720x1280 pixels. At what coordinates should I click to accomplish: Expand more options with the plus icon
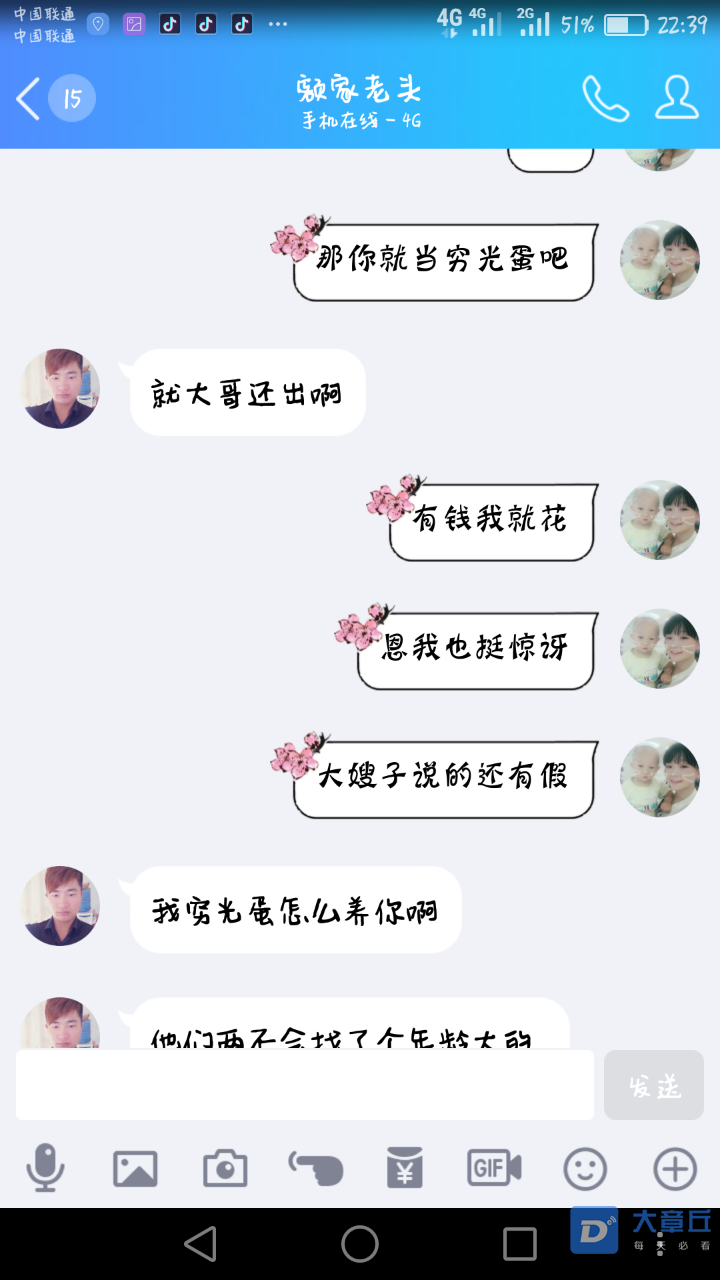(x=675, y=1168)
